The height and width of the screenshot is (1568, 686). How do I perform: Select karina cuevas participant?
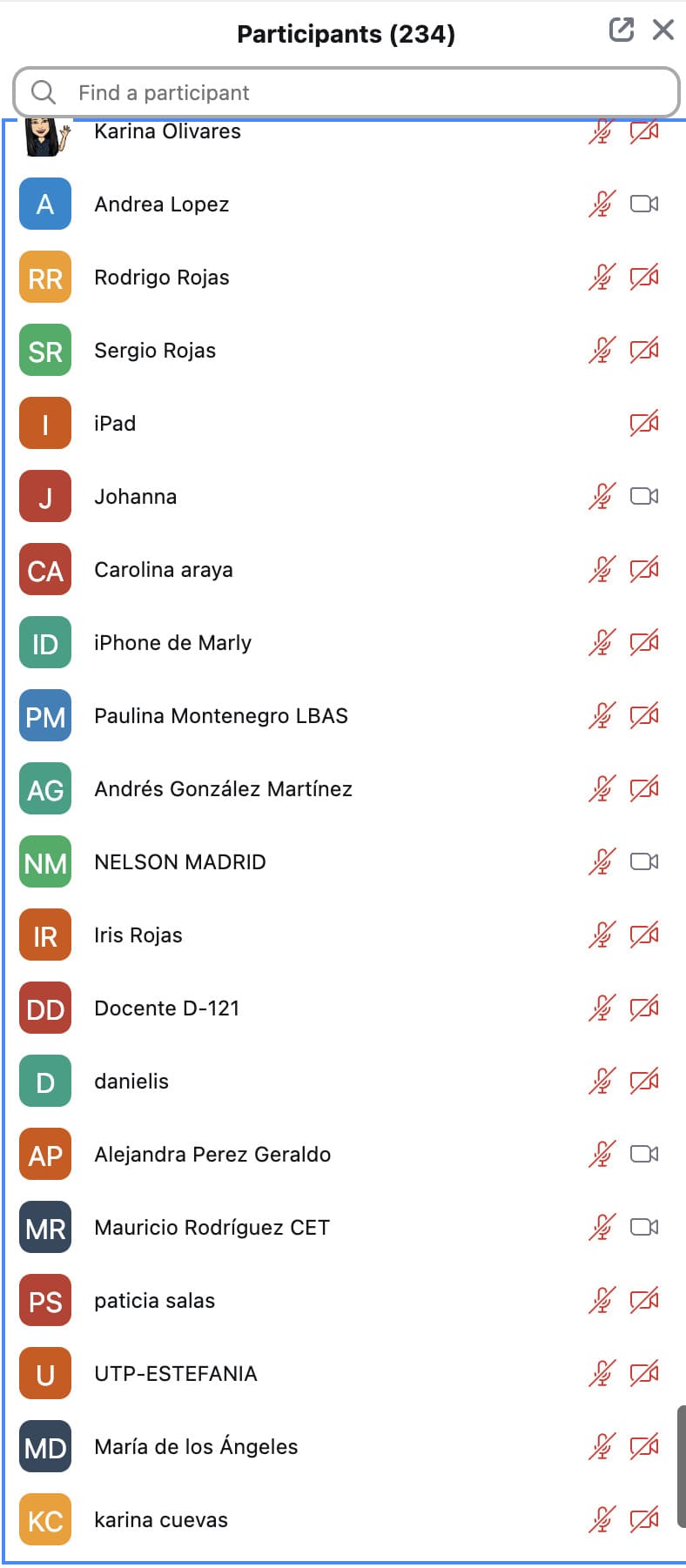[343, 1519]
